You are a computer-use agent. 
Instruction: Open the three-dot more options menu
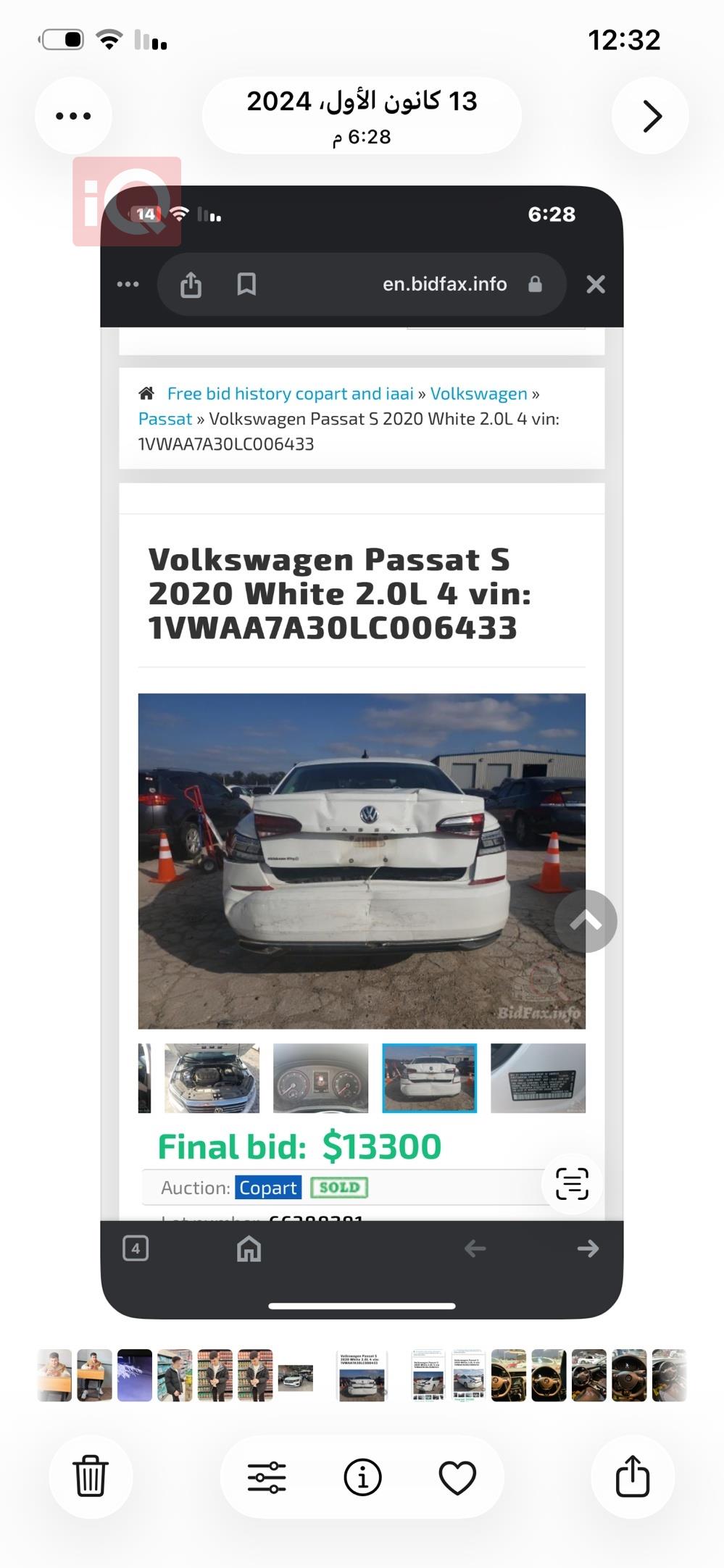(x=73, y=116)
